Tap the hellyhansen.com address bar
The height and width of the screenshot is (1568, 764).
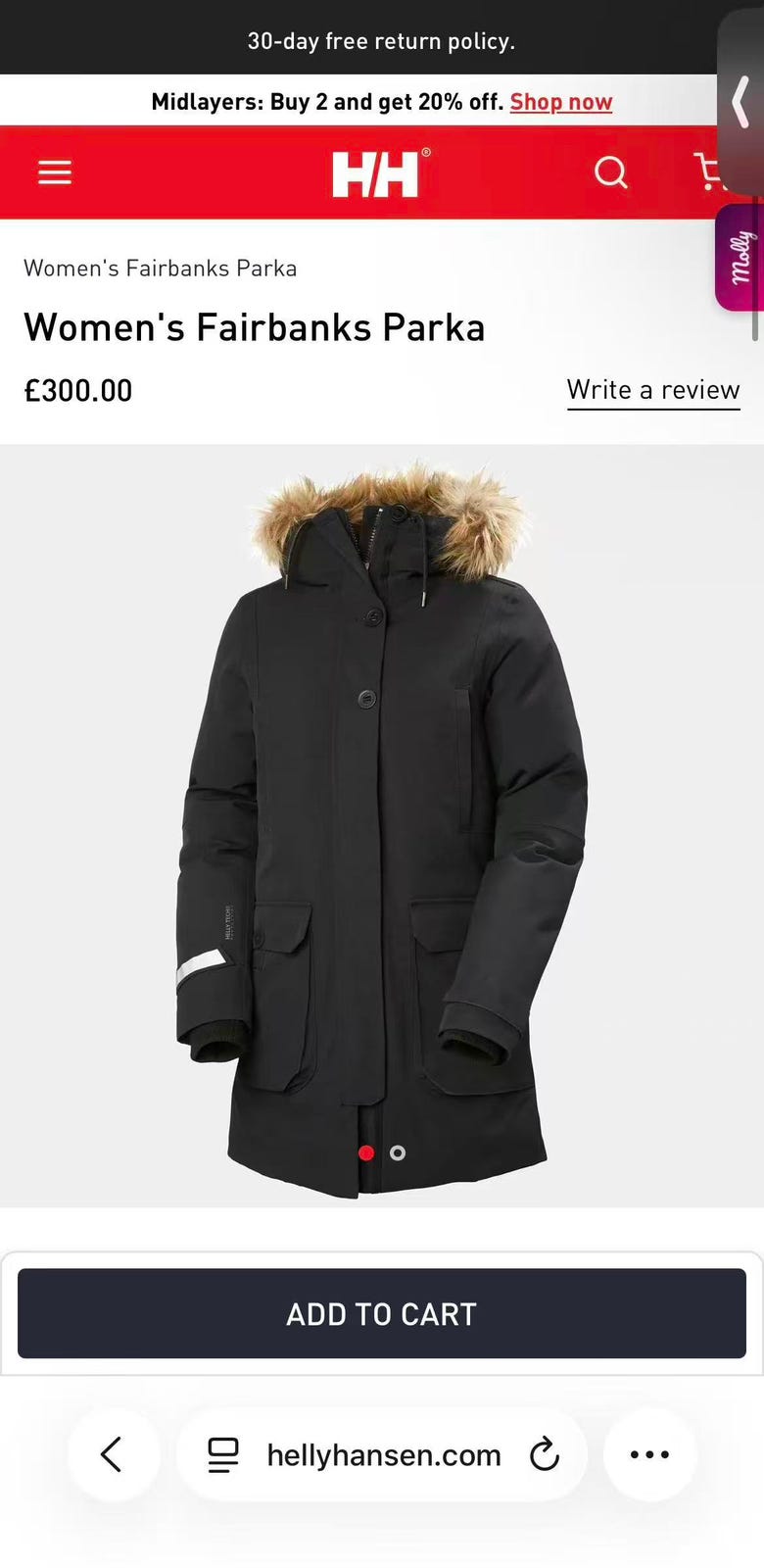pos(382,1455)
